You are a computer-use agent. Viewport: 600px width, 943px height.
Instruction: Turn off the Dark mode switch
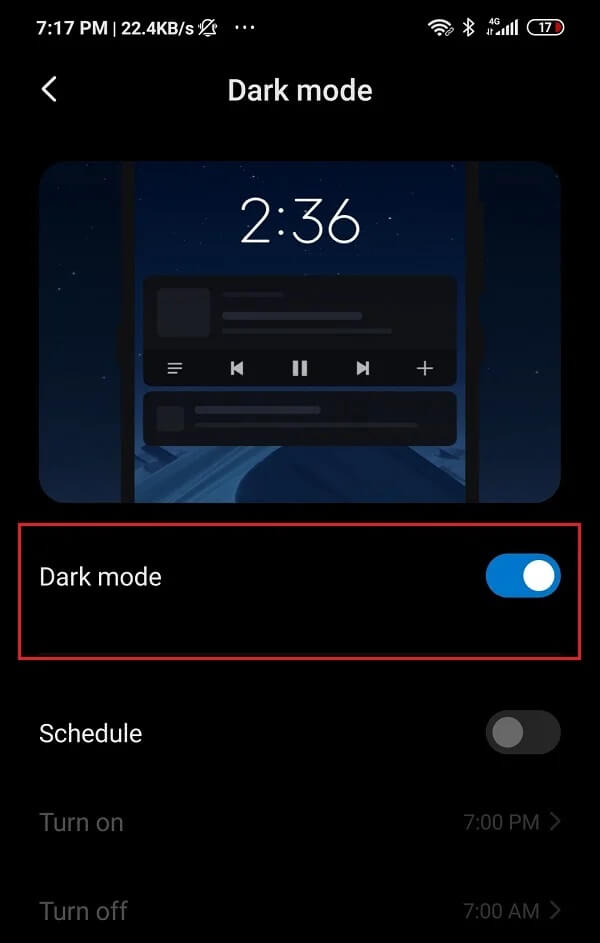click(522, 576)
